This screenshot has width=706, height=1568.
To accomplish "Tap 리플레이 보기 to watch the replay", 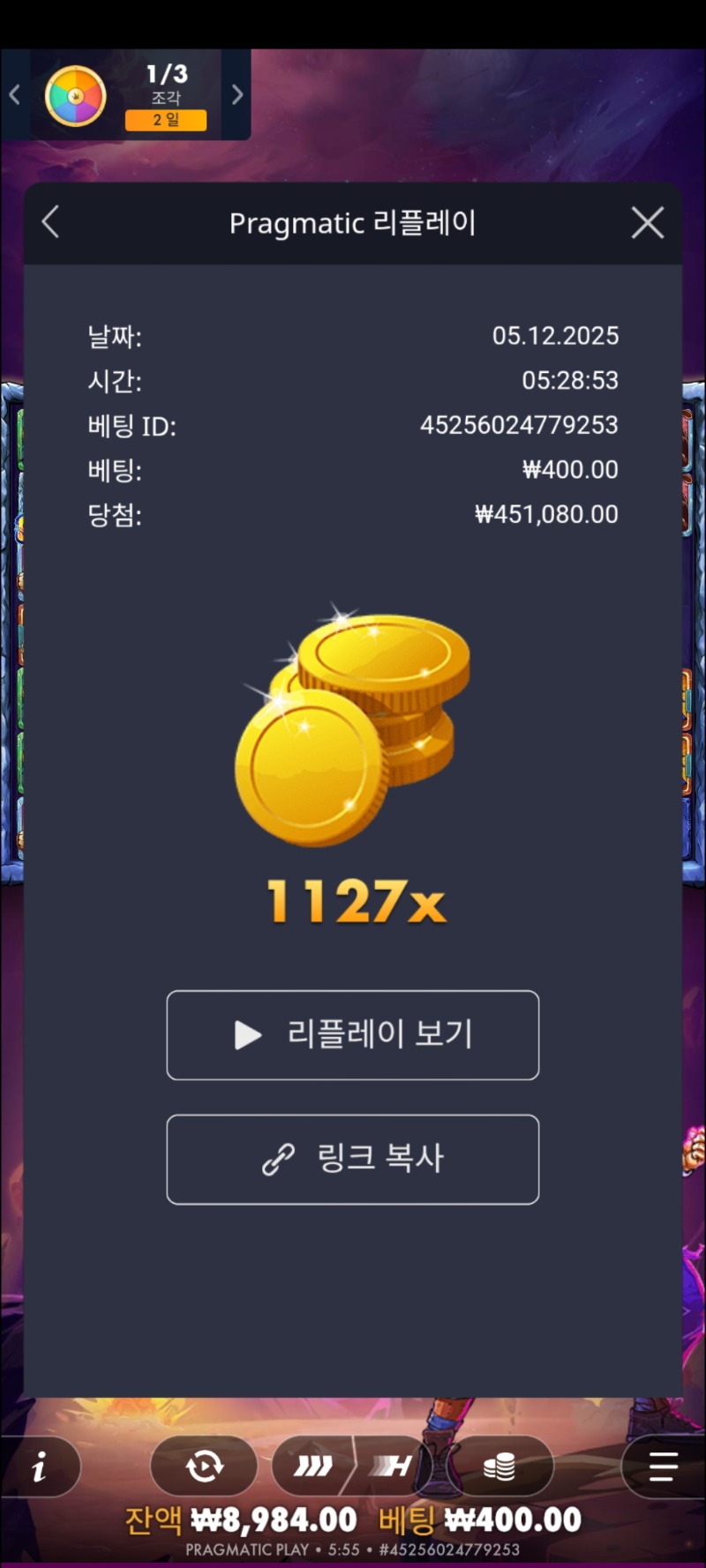I will pos(353,1034).
